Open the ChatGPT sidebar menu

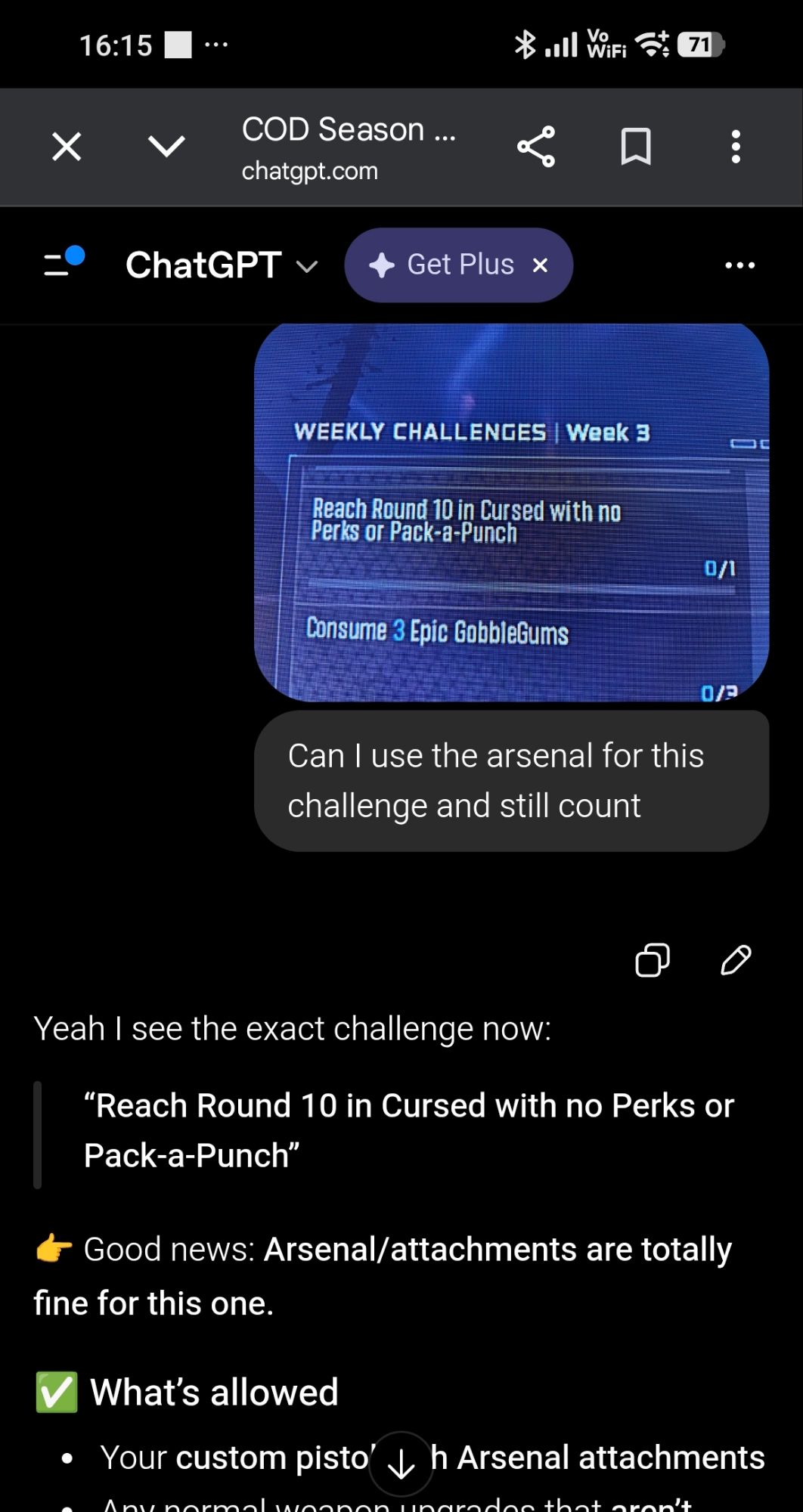(x=64, y=264)
